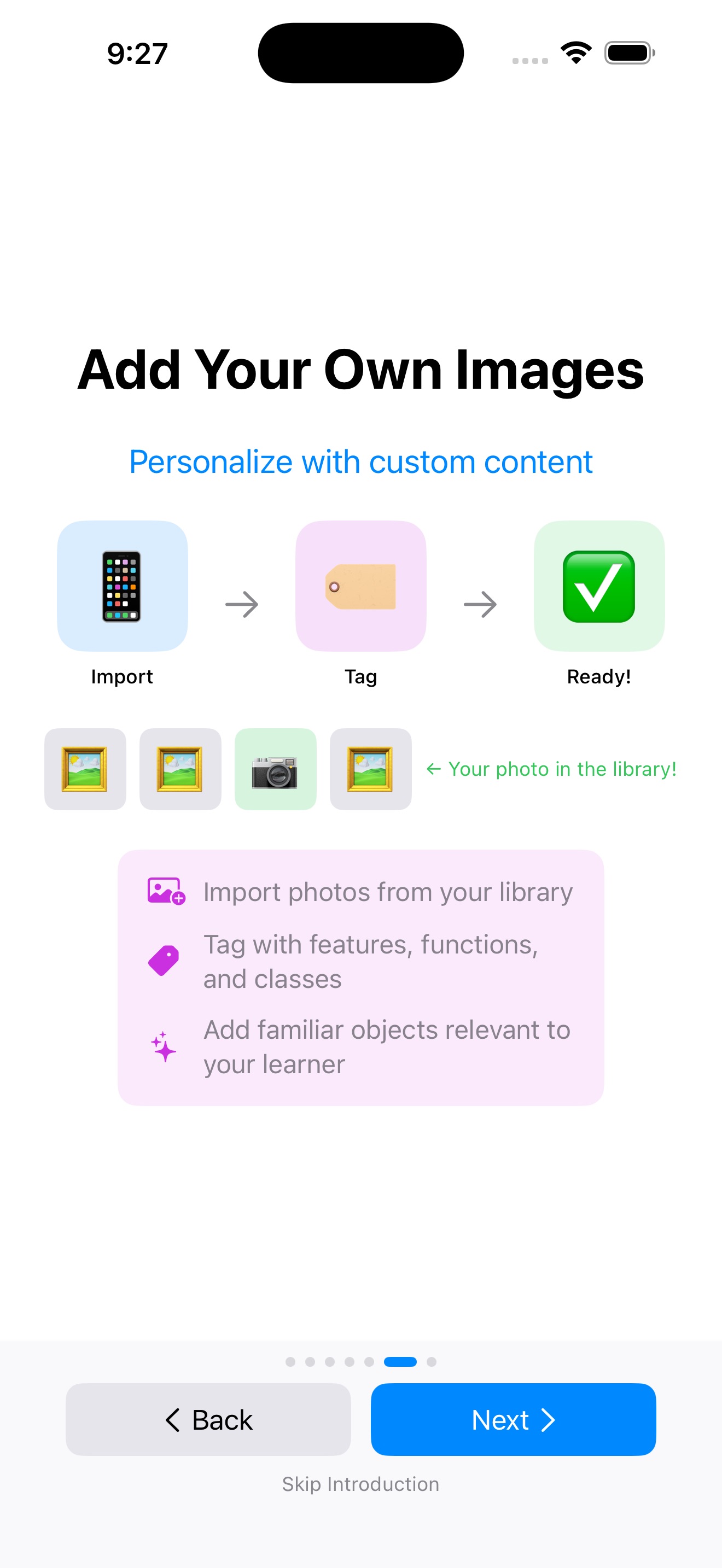Continue with the Next button

click(x=513, y=1419)
